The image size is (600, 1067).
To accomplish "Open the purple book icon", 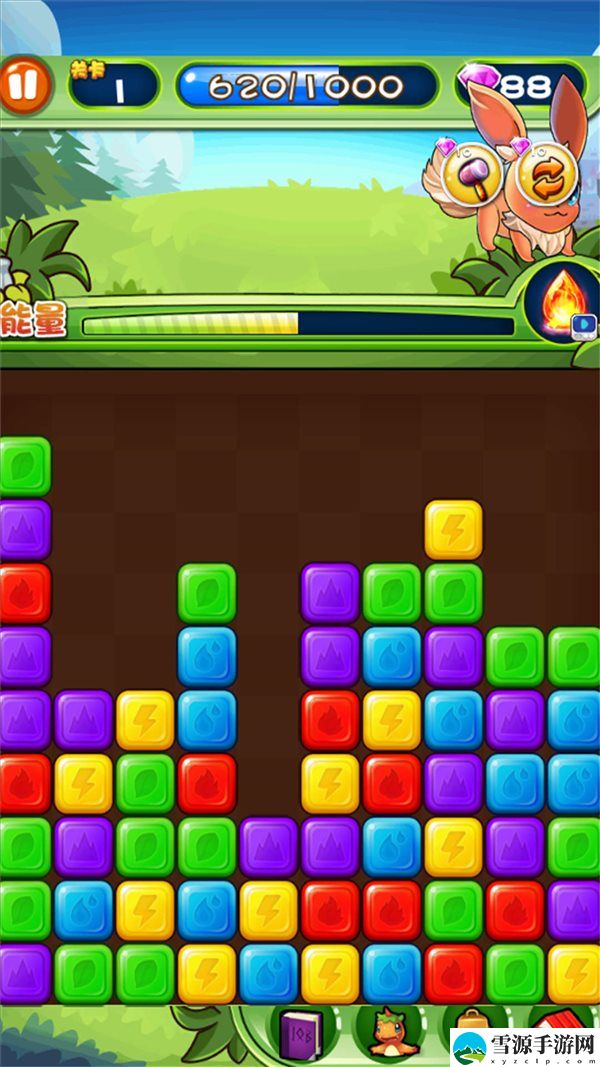I will coord(297,1033).
